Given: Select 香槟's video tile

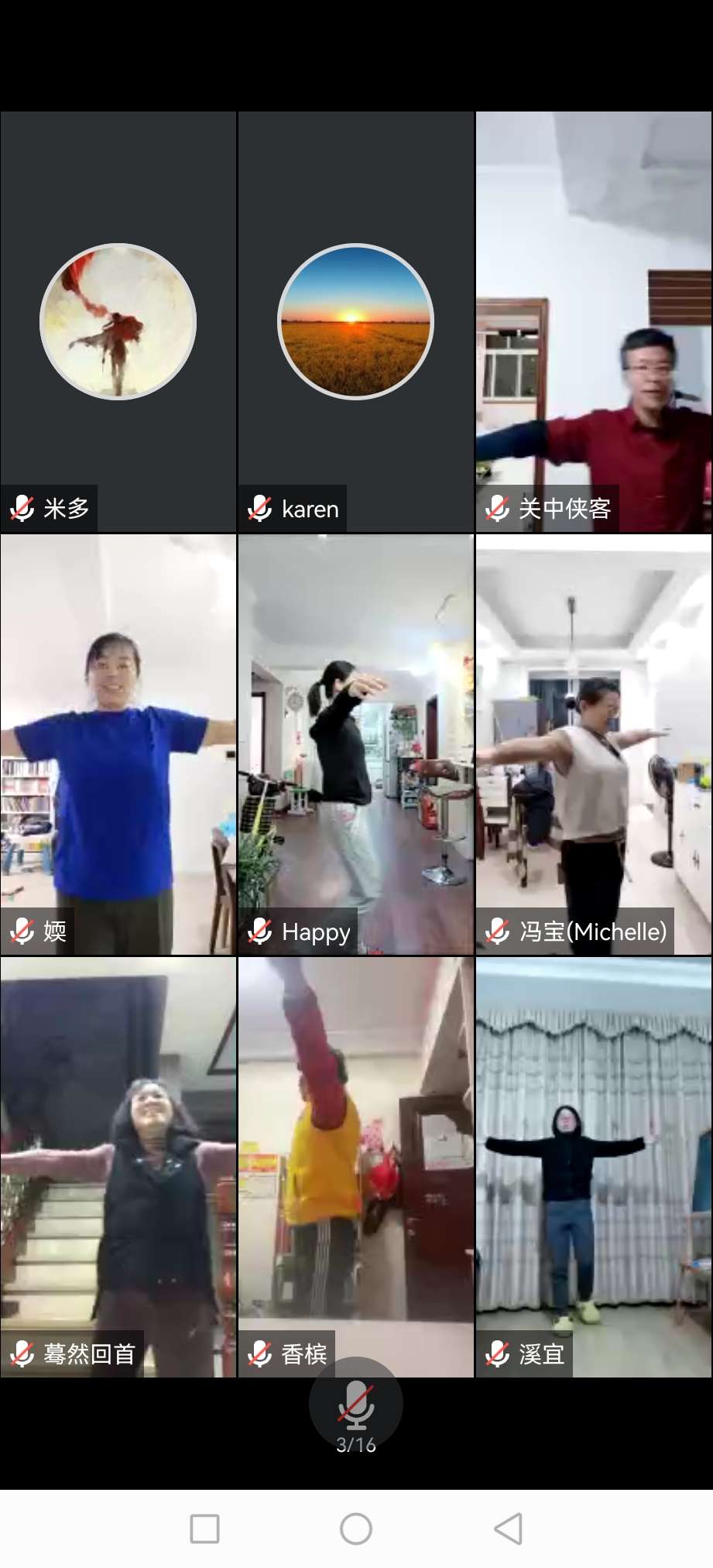Looking at the screenshot, I should tap(356, 1167).
